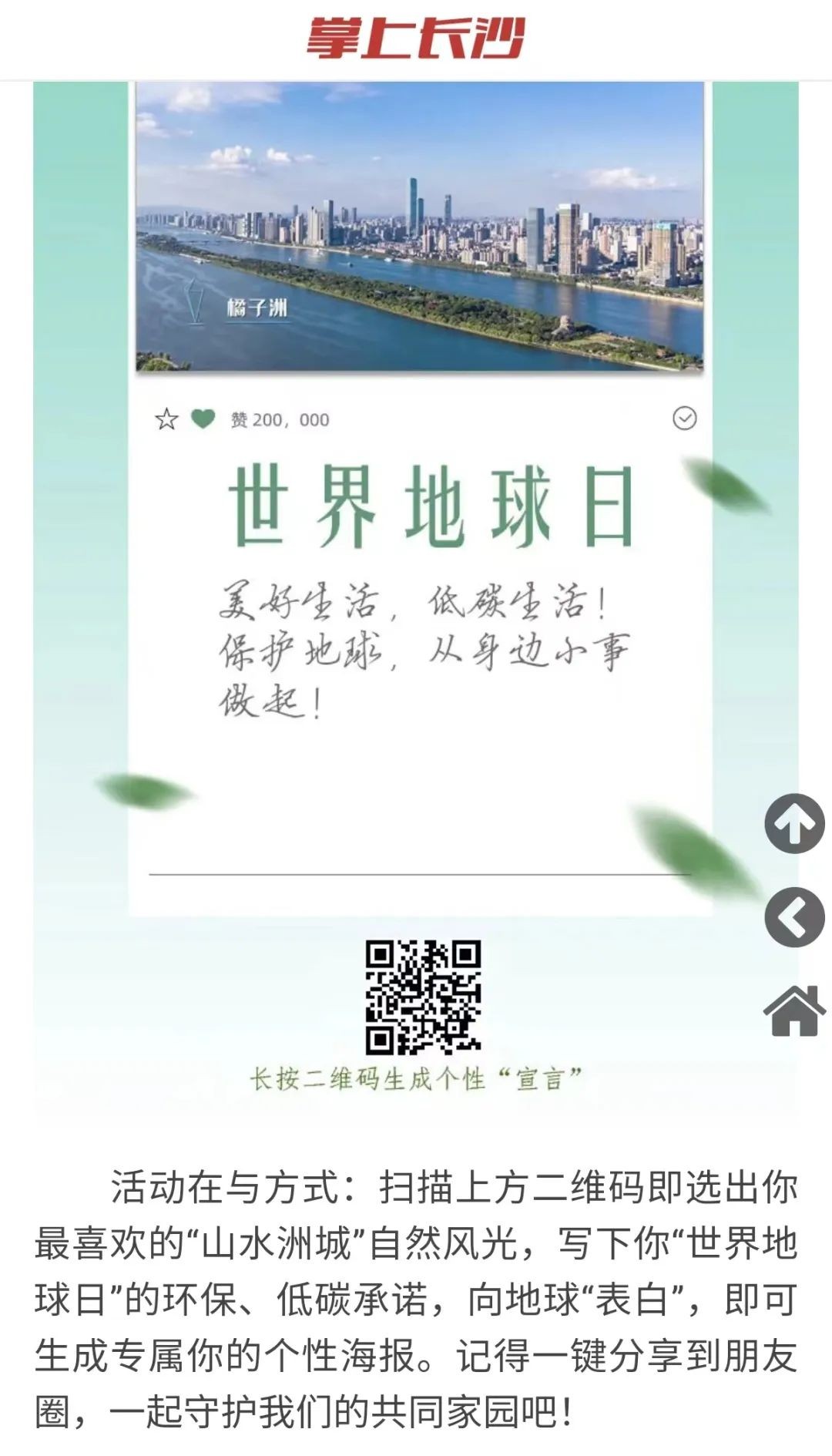
Task: Go back using the left chevron button
Action: [x=794, y=917]
